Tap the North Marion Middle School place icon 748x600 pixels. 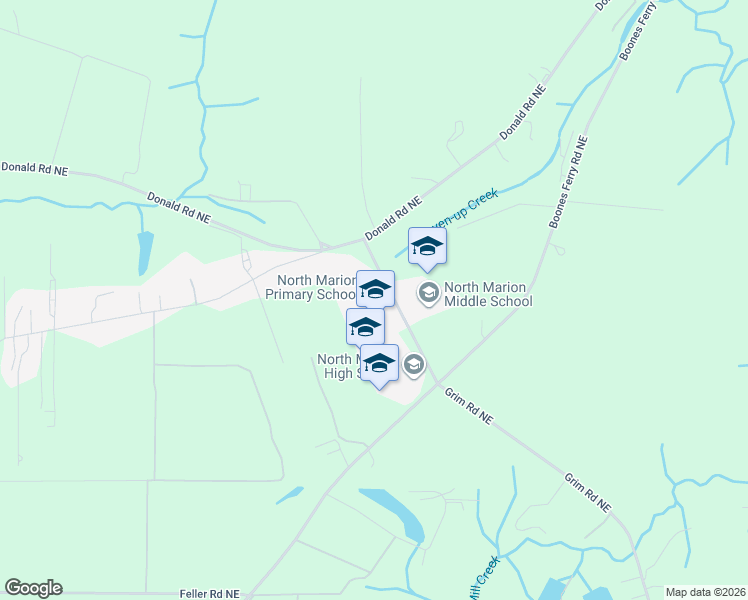point(429,292)
